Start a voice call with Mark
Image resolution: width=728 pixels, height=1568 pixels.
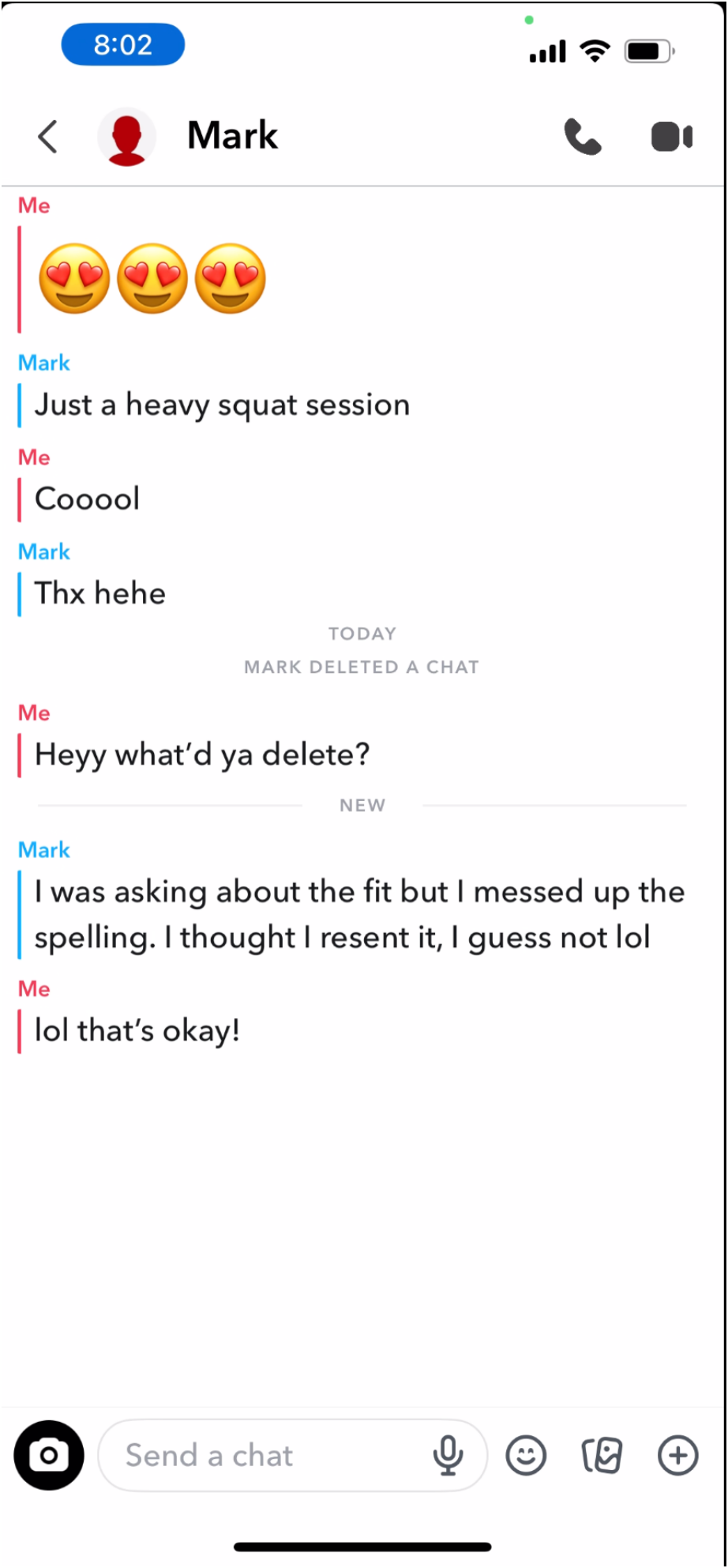click(583, 137)
